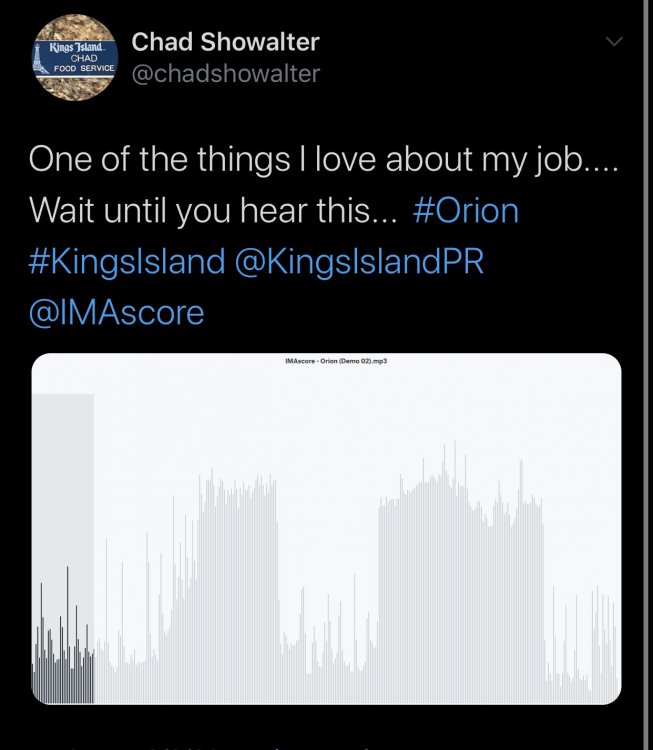Open Chad Showalter's profile picture
This screenshot has height=750, width=653.
click(75, 57)
